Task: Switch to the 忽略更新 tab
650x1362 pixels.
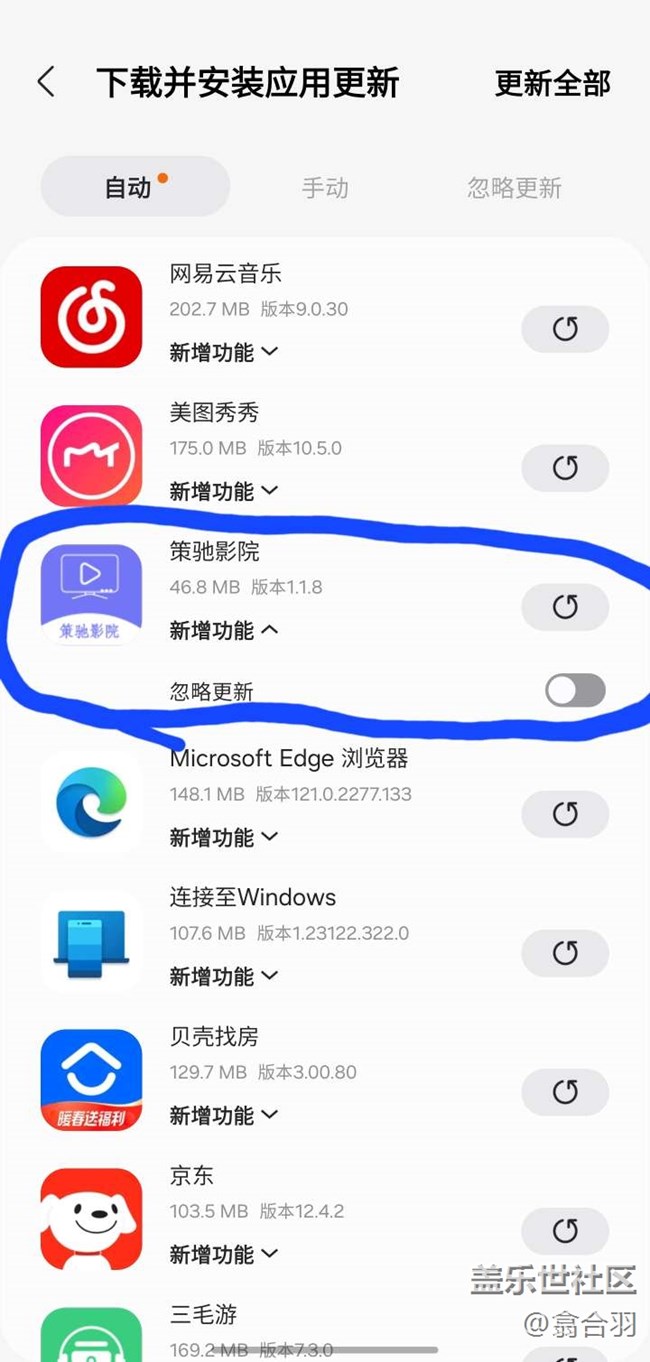Action: click(514, 187)
